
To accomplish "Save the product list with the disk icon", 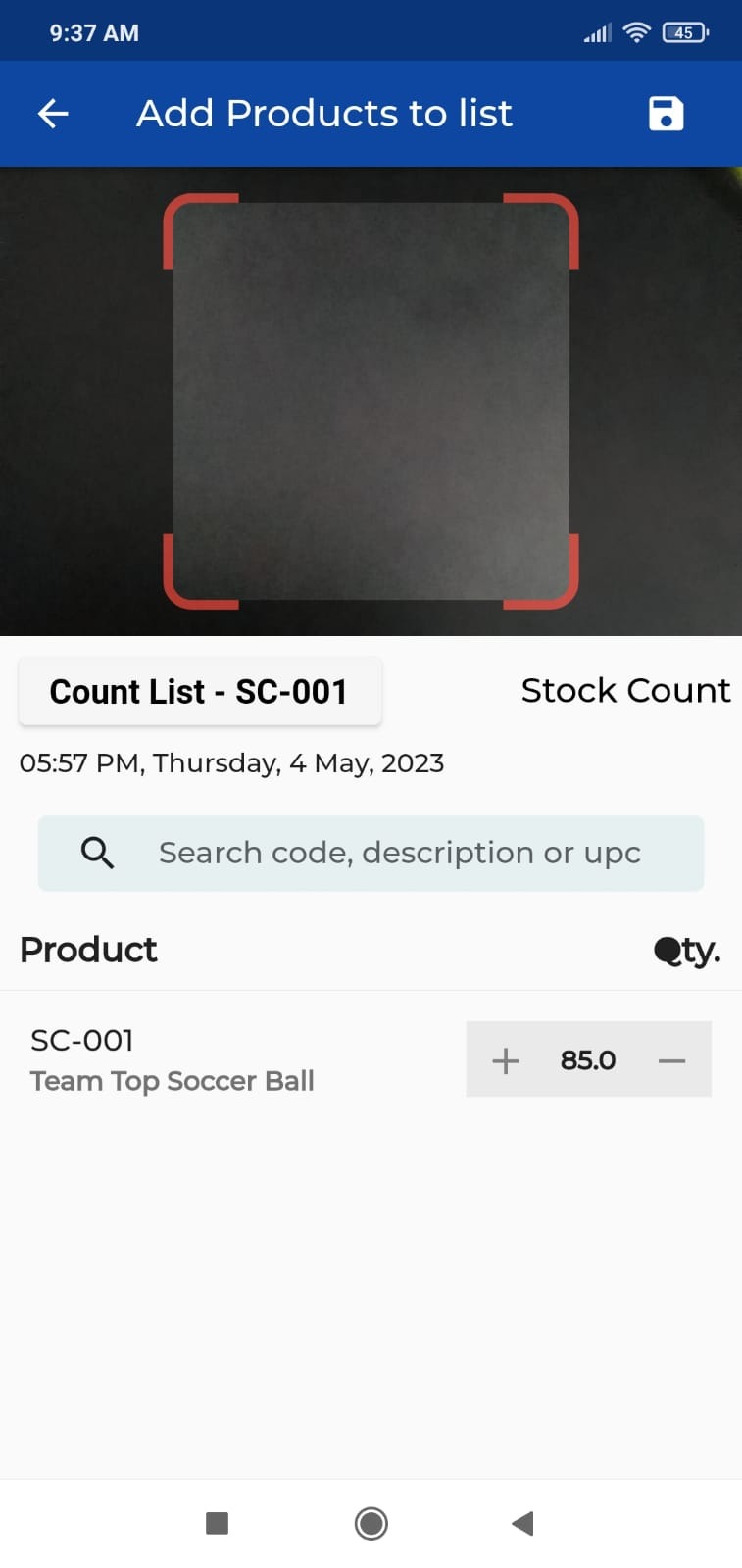I will point(666,114).
